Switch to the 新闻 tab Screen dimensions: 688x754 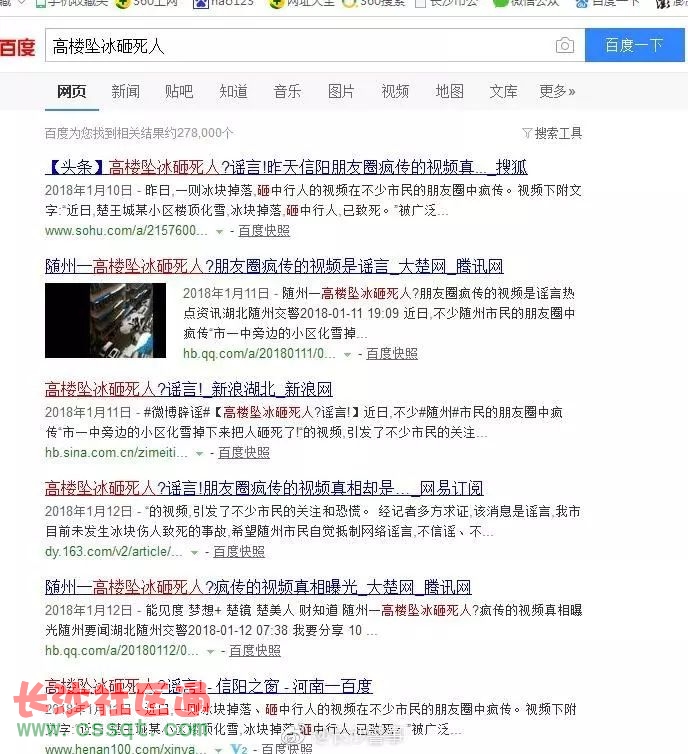coord(125,91)
